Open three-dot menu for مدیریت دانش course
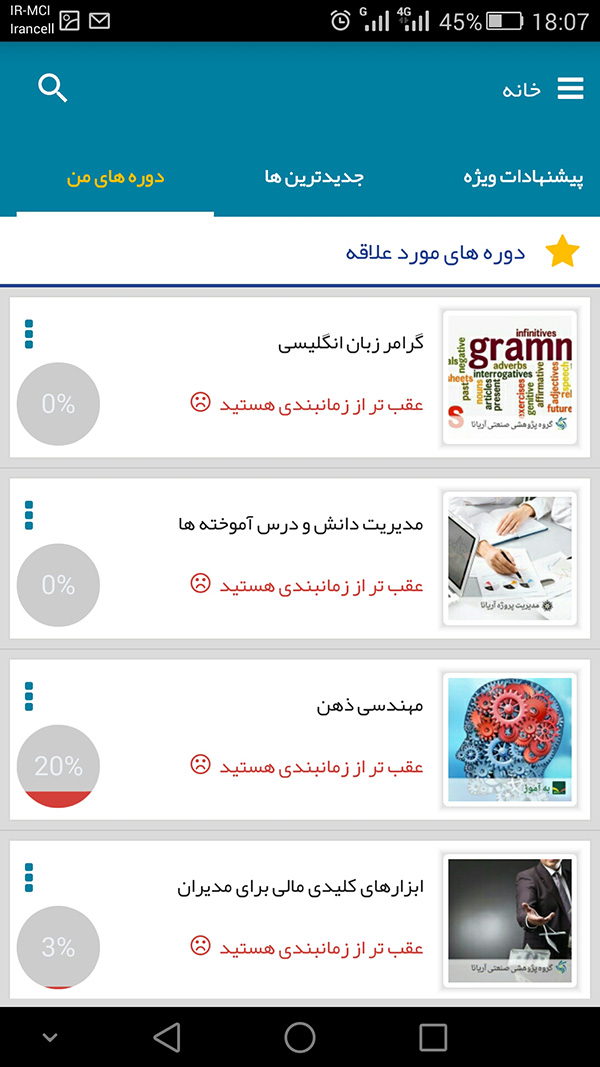Screen dimensions: 600x1067 29,515
